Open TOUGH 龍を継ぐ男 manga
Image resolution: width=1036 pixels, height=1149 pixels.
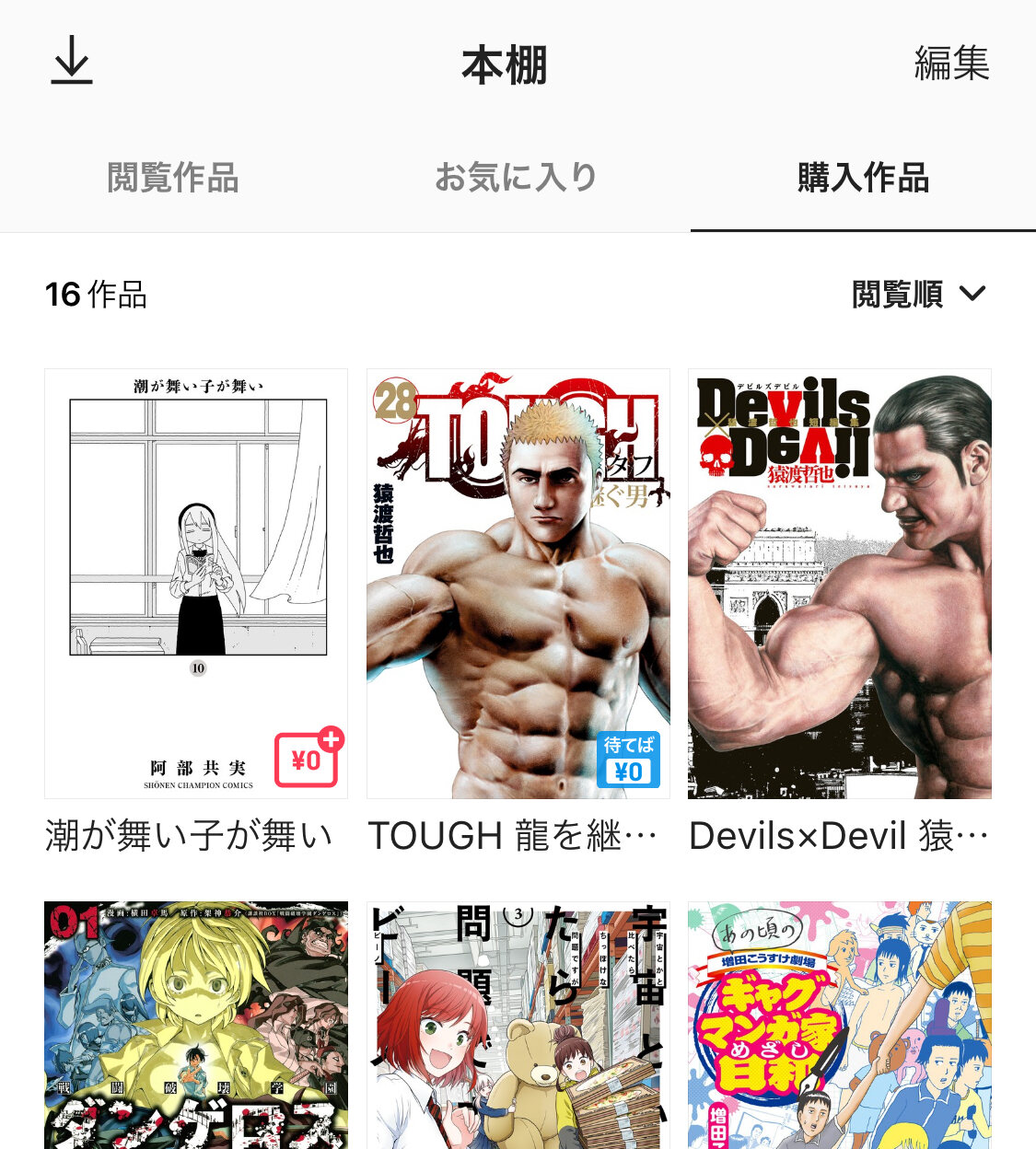coord(518,584)
